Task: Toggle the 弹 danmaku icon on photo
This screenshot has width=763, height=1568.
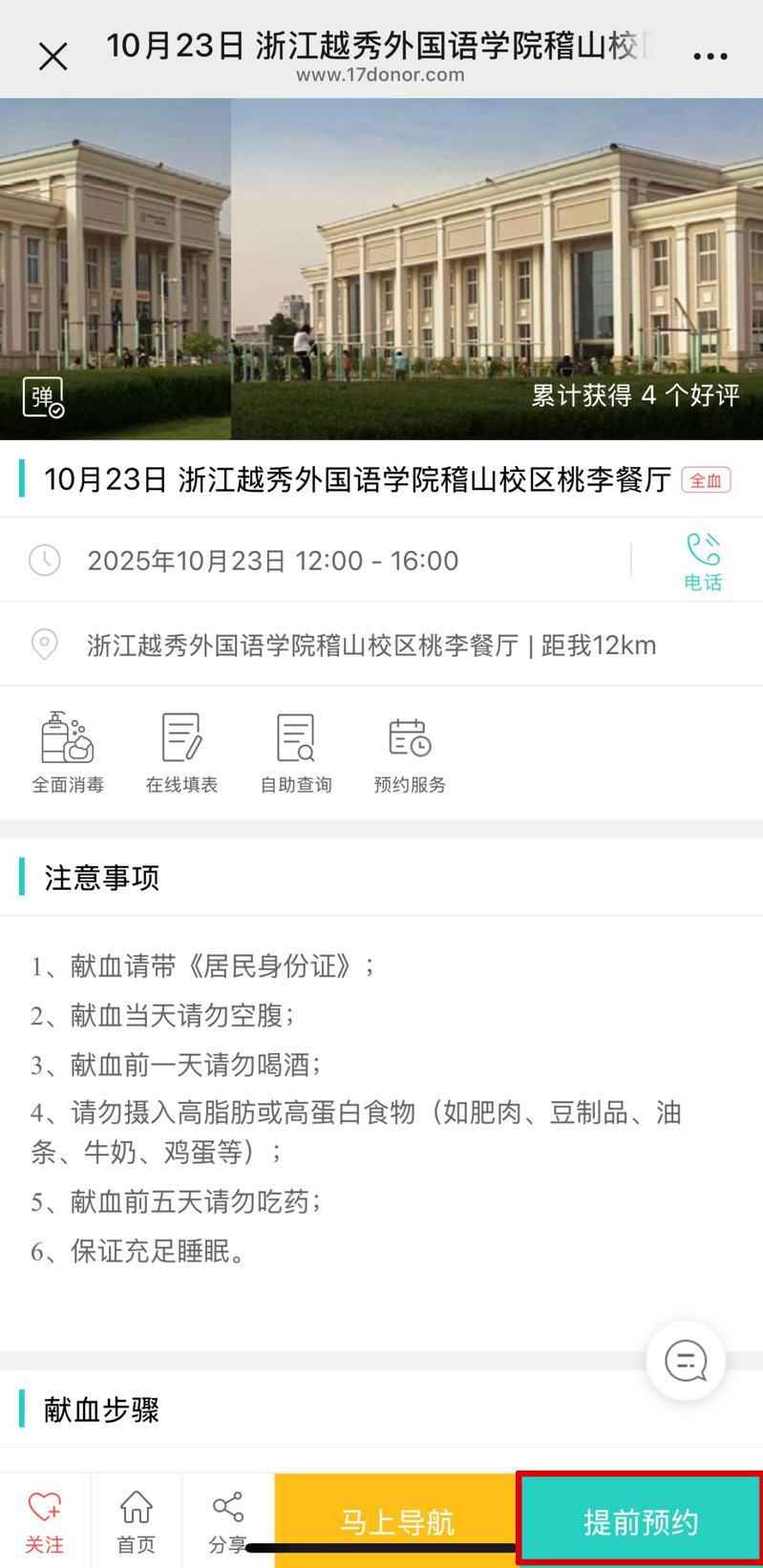Action: pos(43,396)
